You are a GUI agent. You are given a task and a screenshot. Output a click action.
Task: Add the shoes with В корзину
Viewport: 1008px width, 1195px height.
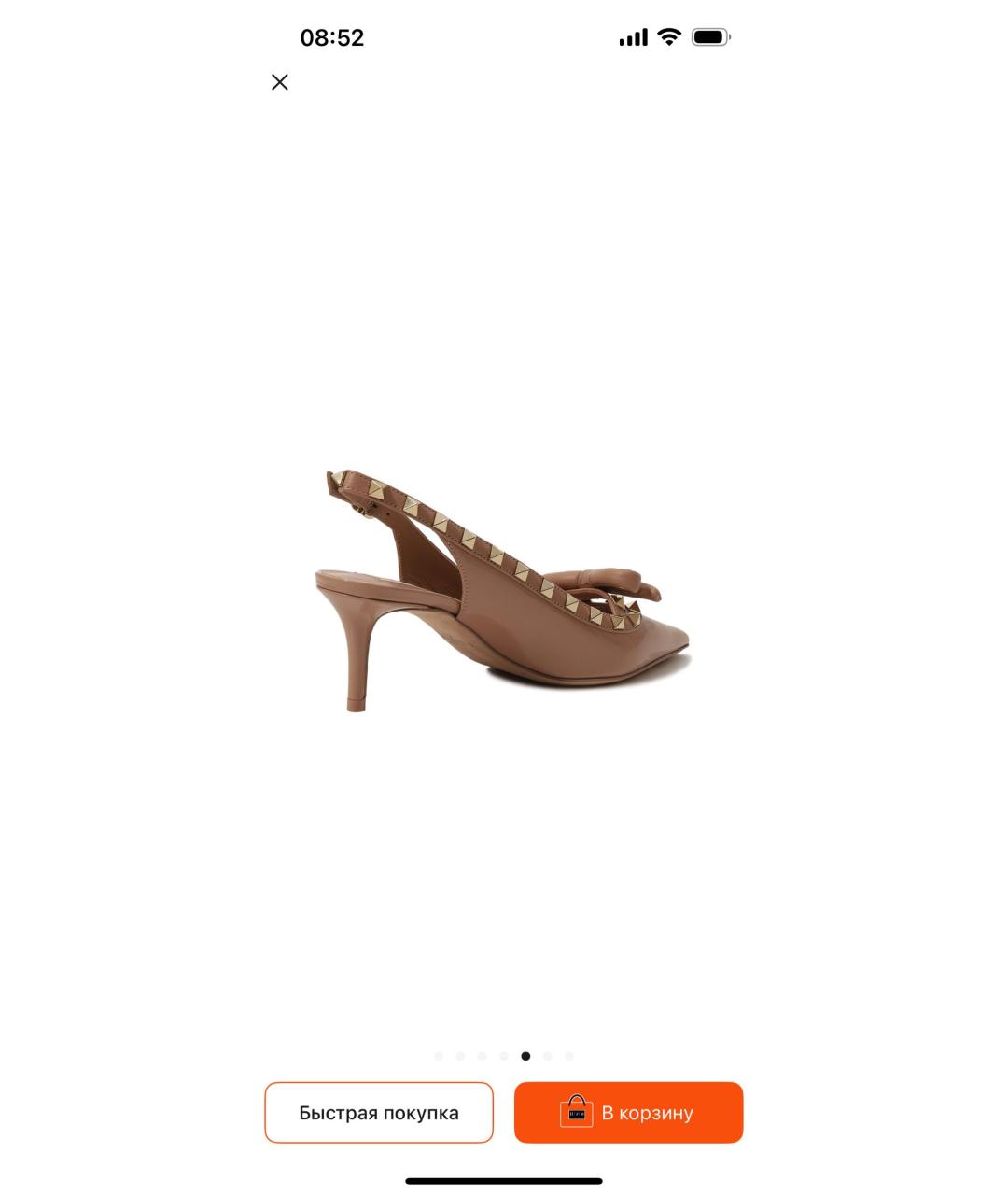[628, 1112]
